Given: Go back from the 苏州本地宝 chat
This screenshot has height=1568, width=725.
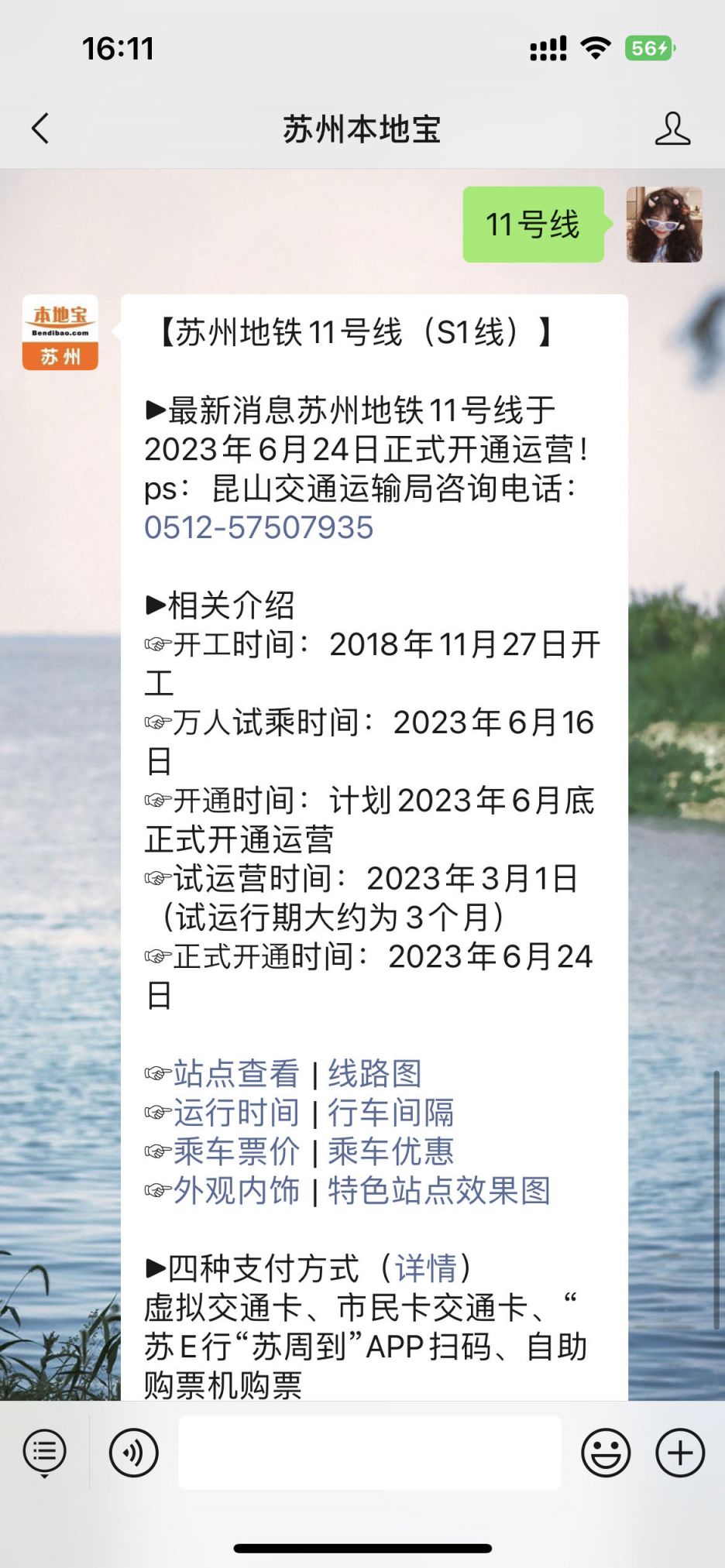Looking at the screenshot, I should 40,129.
